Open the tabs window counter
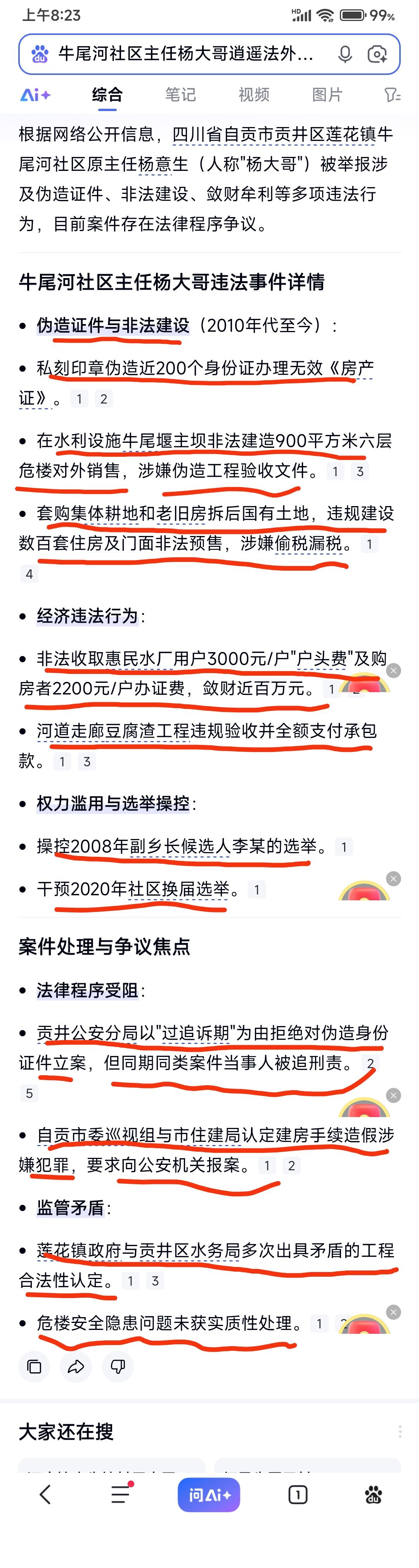This screenshot has width=419, height=1568. click(298, 1494)
